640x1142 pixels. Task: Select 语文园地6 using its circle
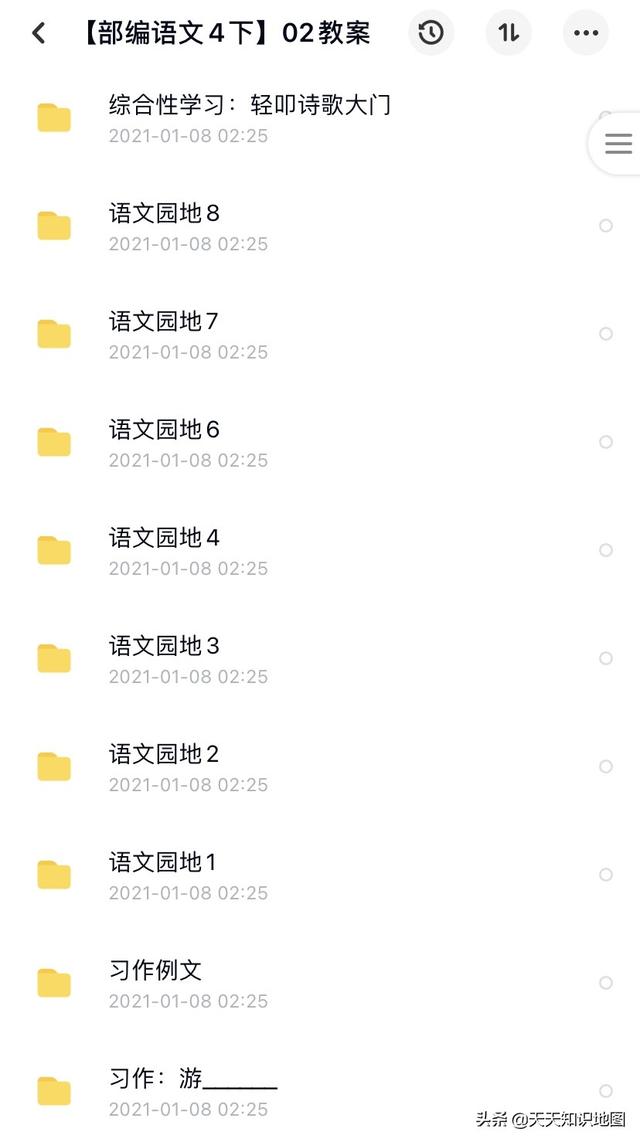(605, 442)
